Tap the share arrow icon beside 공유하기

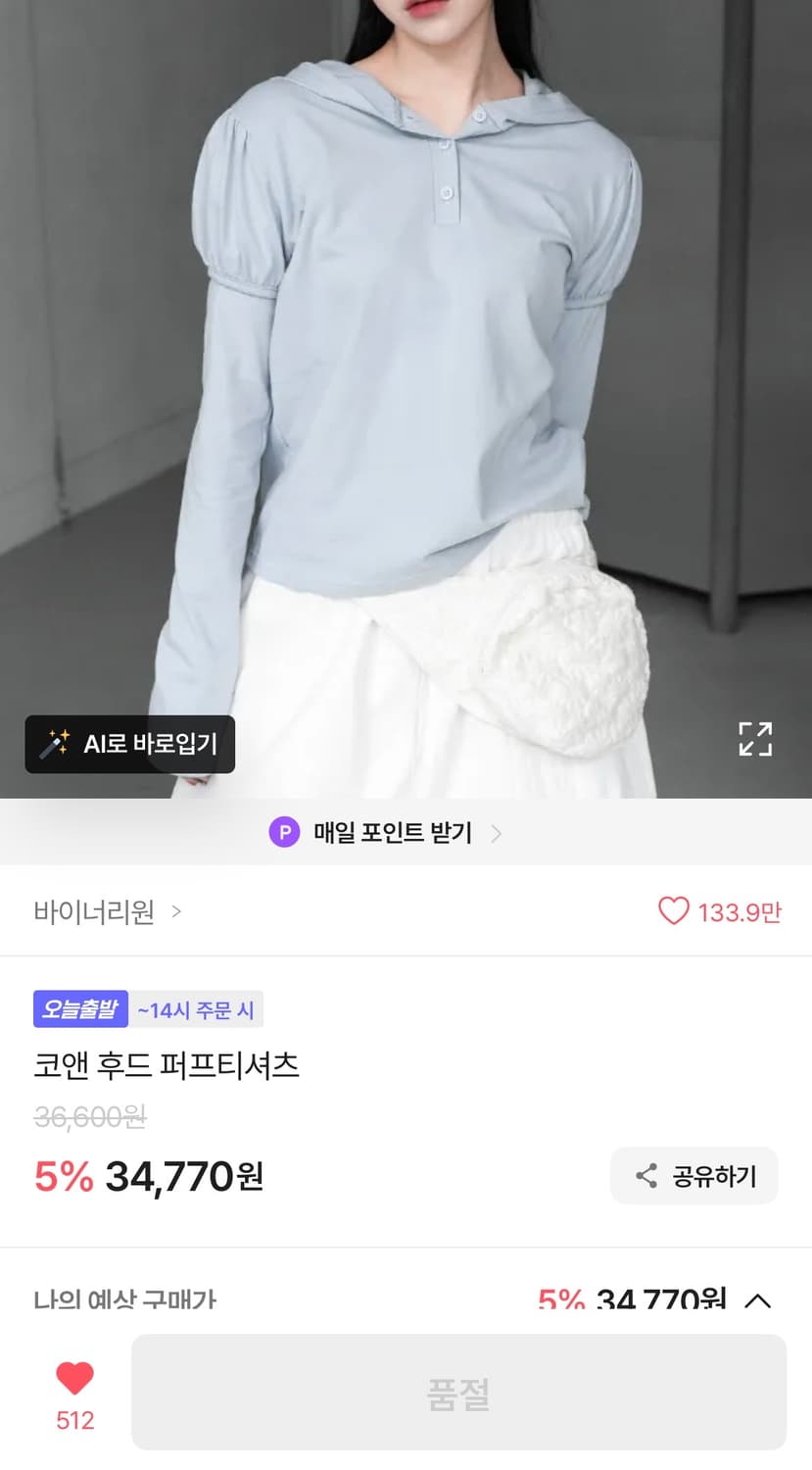[x=646, y=1176]
